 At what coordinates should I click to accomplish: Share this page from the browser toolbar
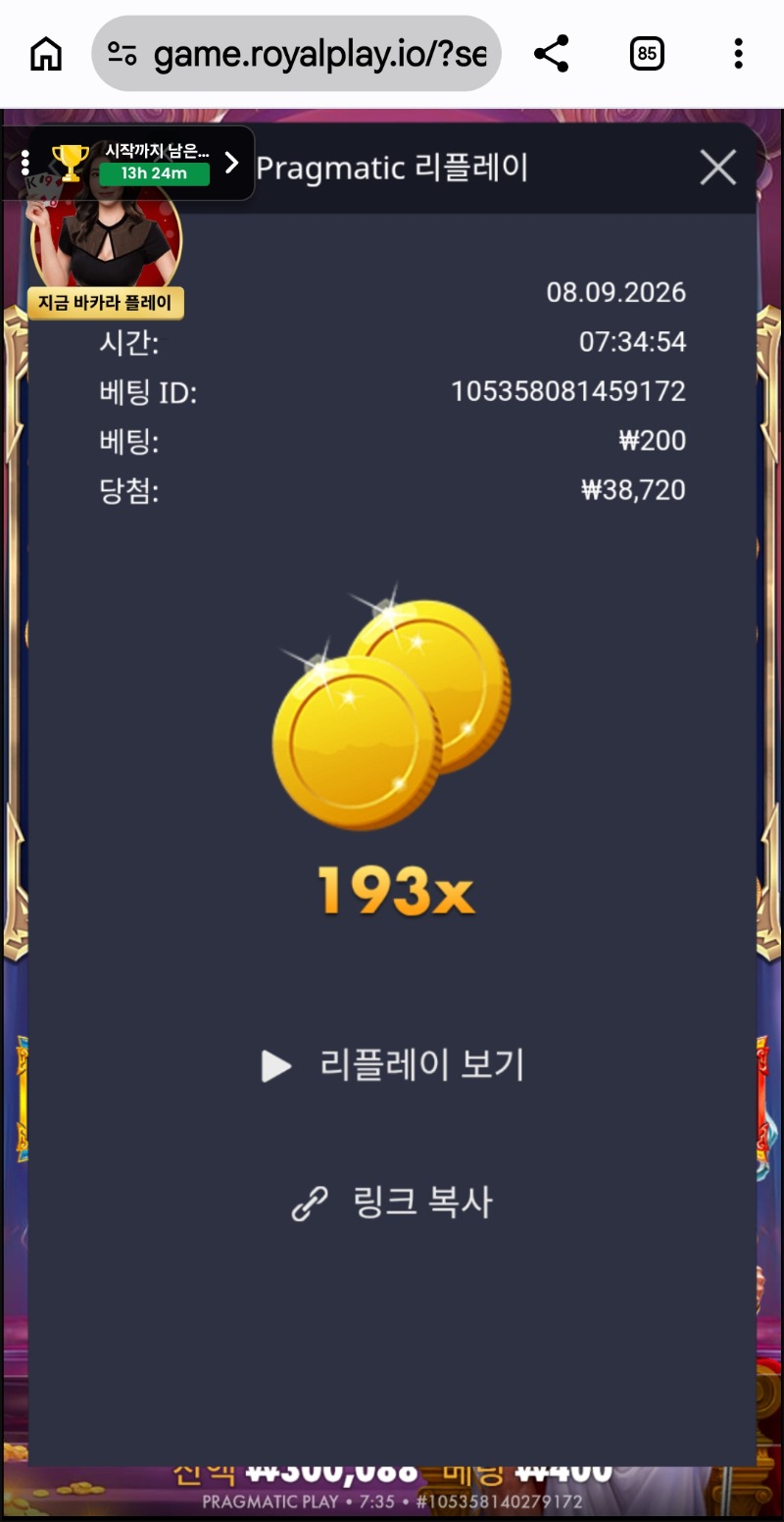(x=552, y=54)
